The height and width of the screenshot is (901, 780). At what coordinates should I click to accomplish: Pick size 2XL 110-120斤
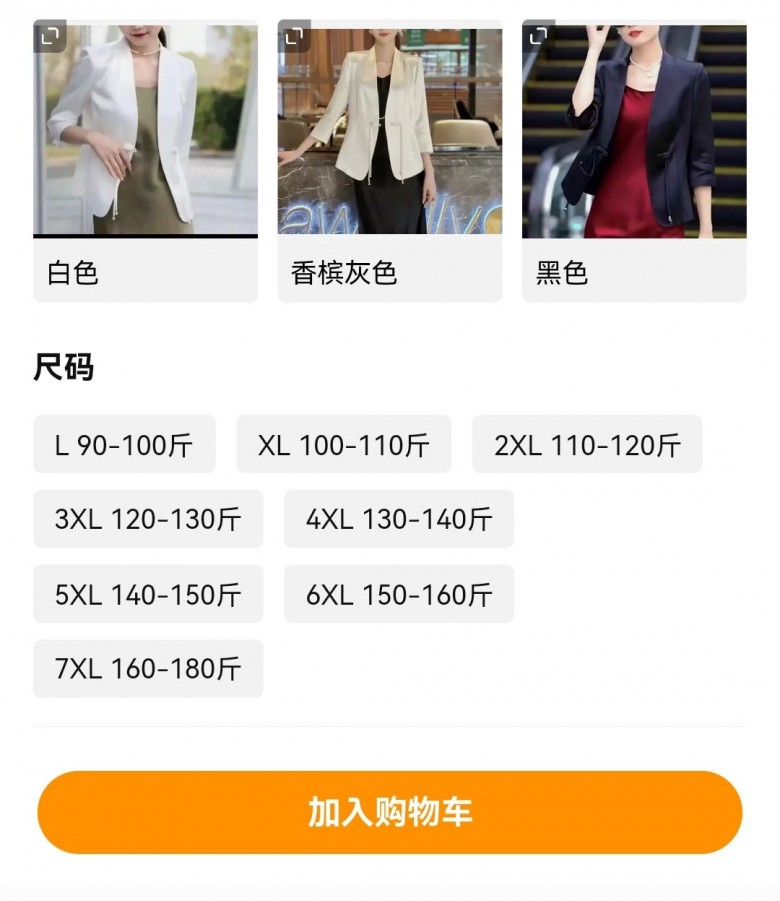[587, 445]
